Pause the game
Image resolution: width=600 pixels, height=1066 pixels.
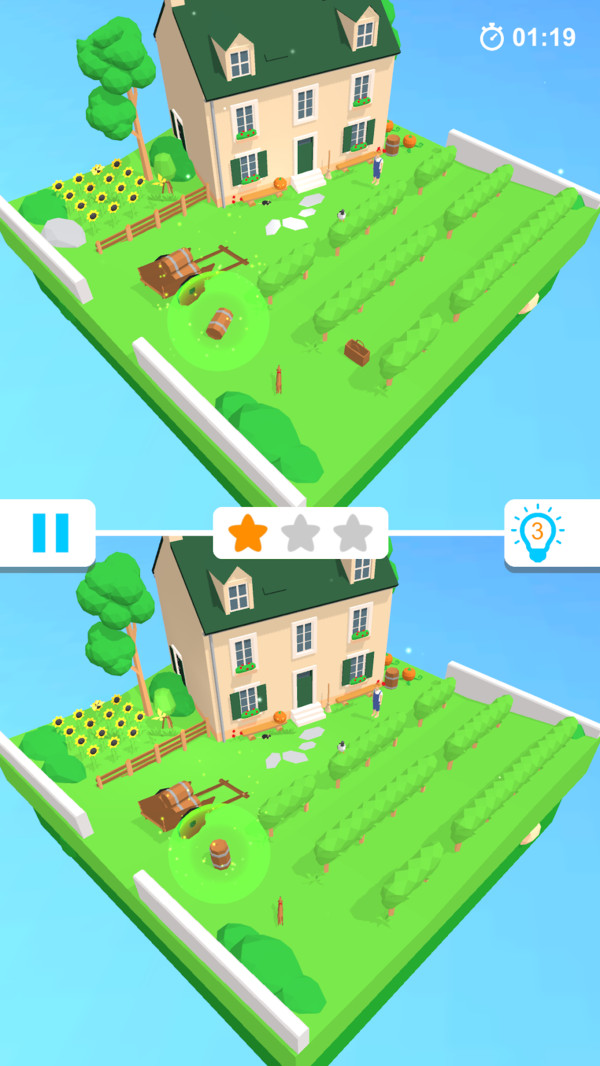[49, 533]
